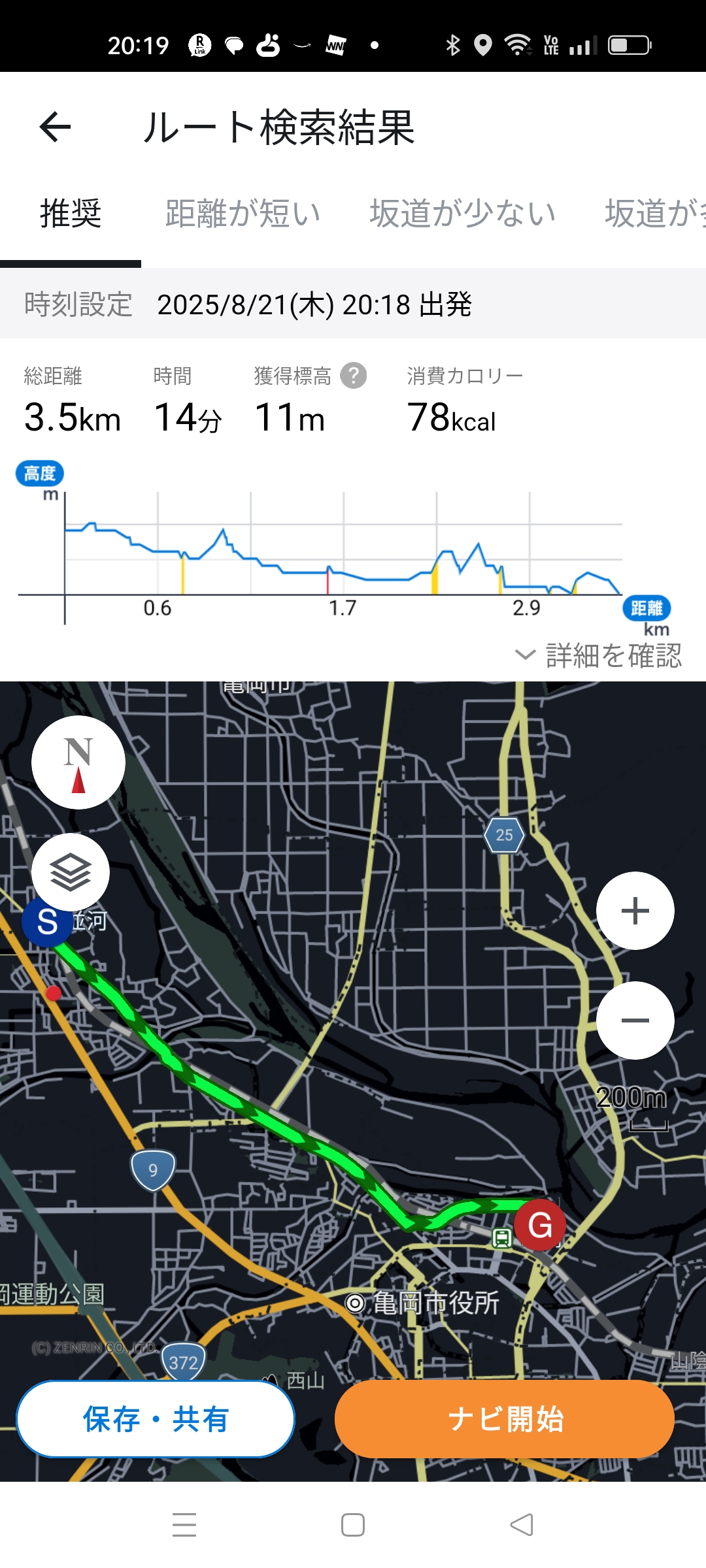Change the 時刻設定 departure time
706x1568 pixels.
[314, 304]
